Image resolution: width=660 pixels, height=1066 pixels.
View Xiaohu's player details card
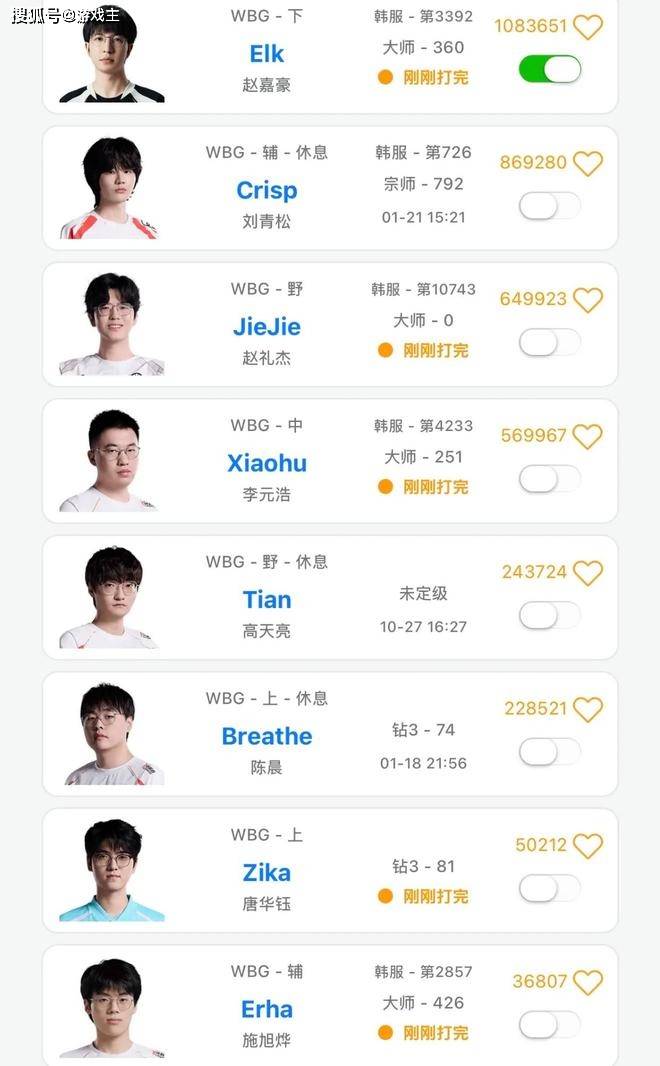[267, 463]
